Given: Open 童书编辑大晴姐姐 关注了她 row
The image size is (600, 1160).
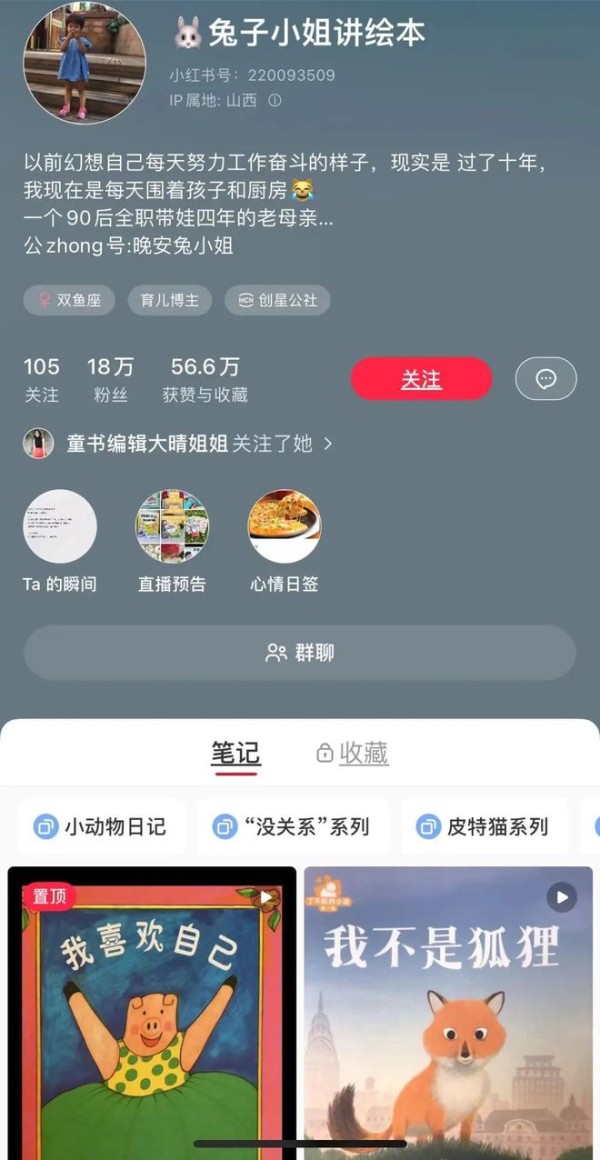Looking at the screenshot, I should pyautogui.click(x=178, y=443).
